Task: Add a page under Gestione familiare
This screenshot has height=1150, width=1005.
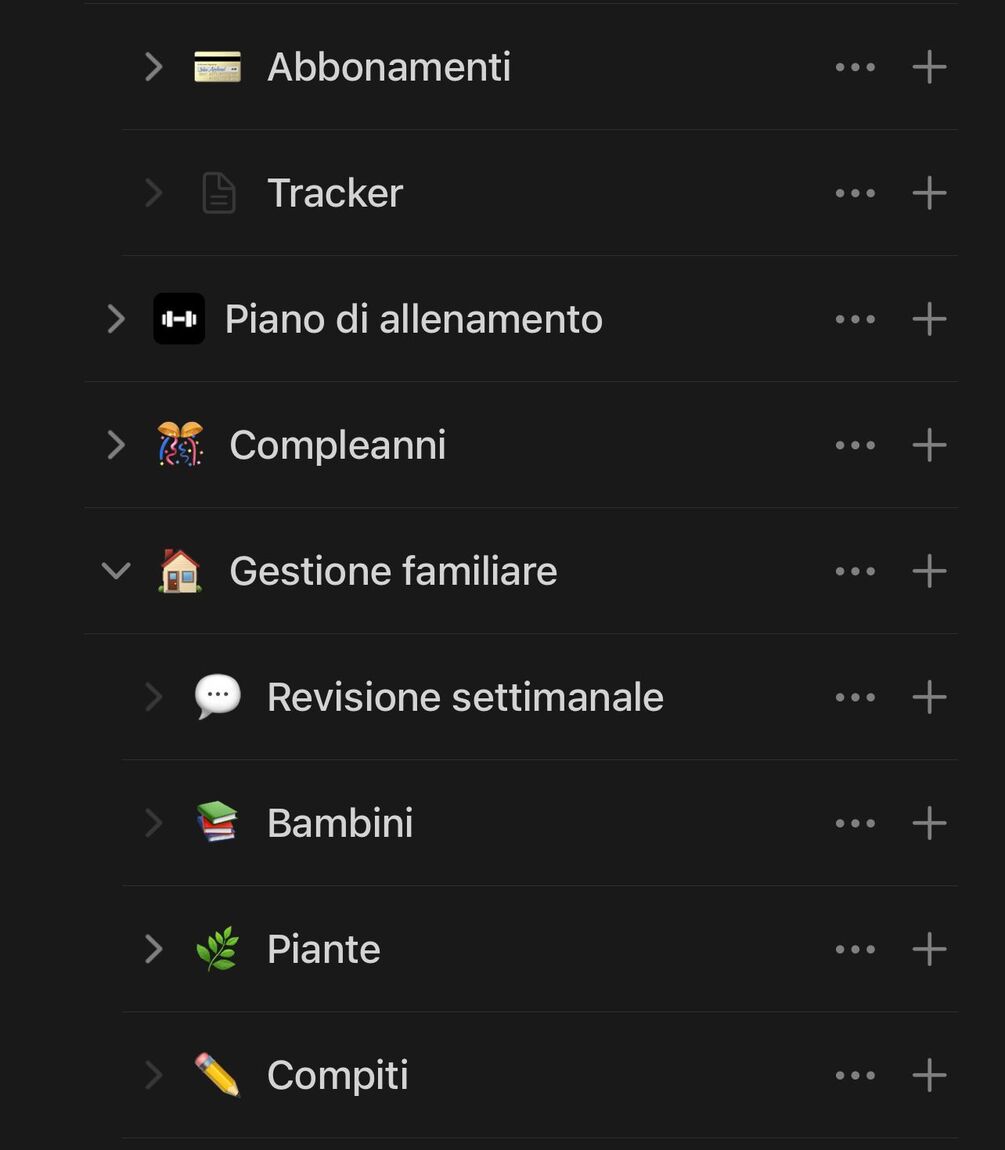Action: [x=929, y=571]
